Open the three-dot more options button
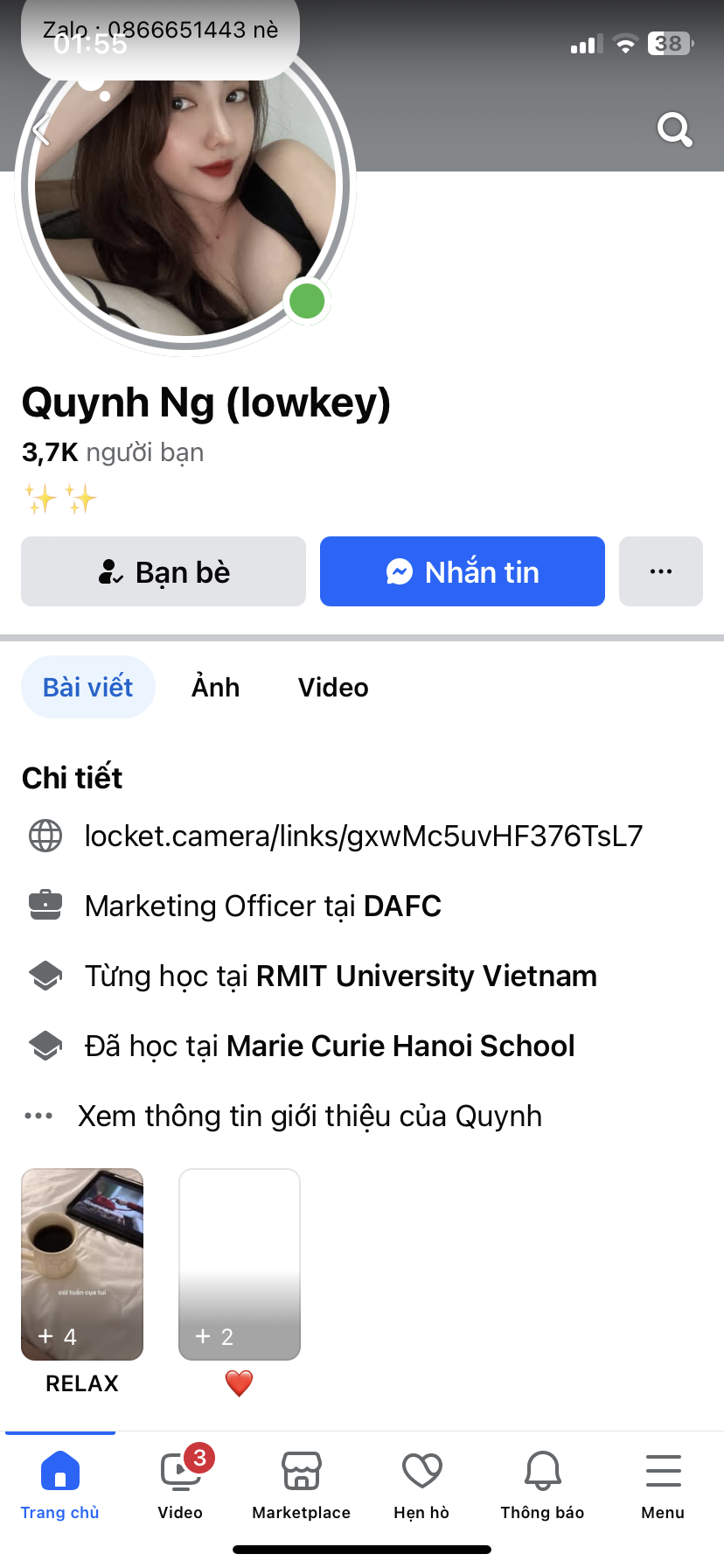The image size is (724, 1568). coord(660,571)
